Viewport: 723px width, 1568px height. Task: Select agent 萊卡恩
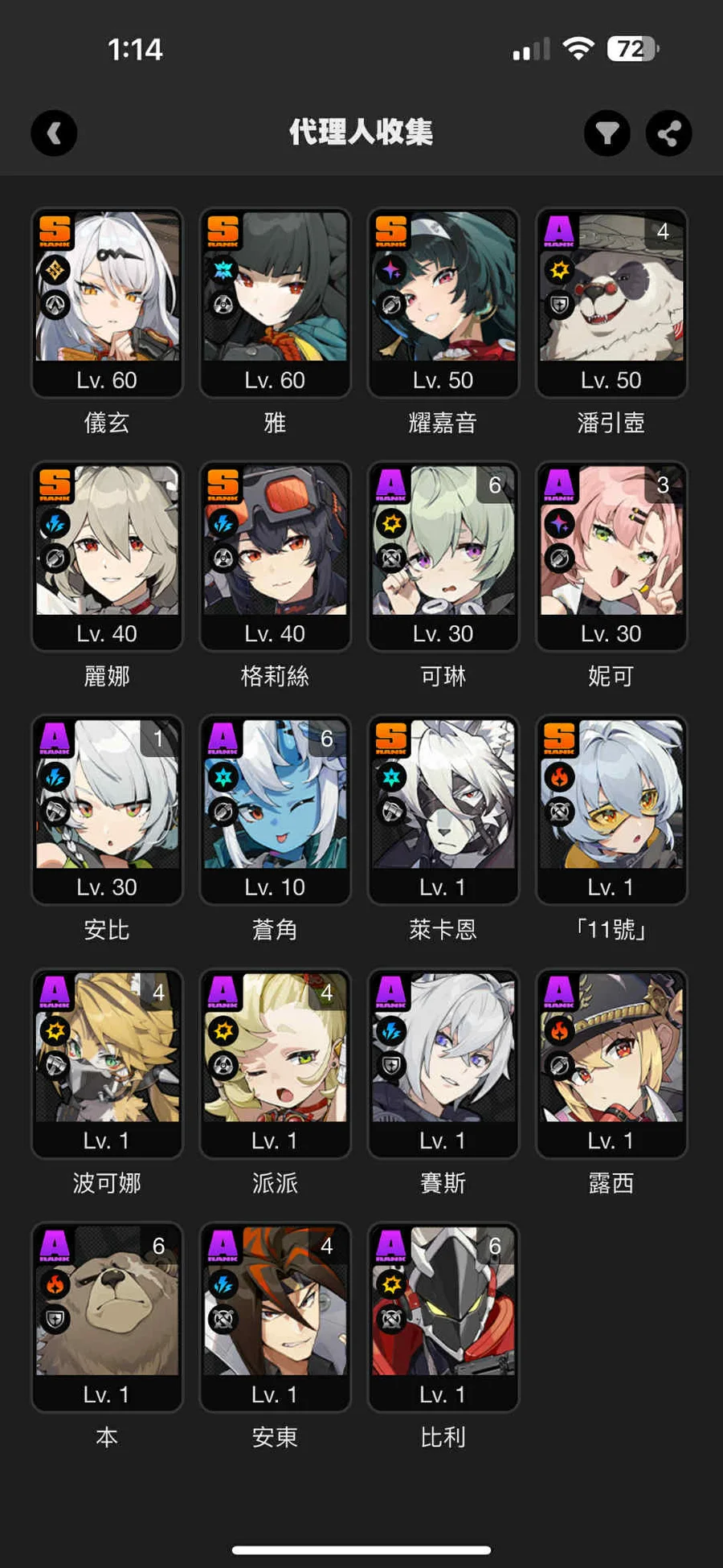coord(443,809)
